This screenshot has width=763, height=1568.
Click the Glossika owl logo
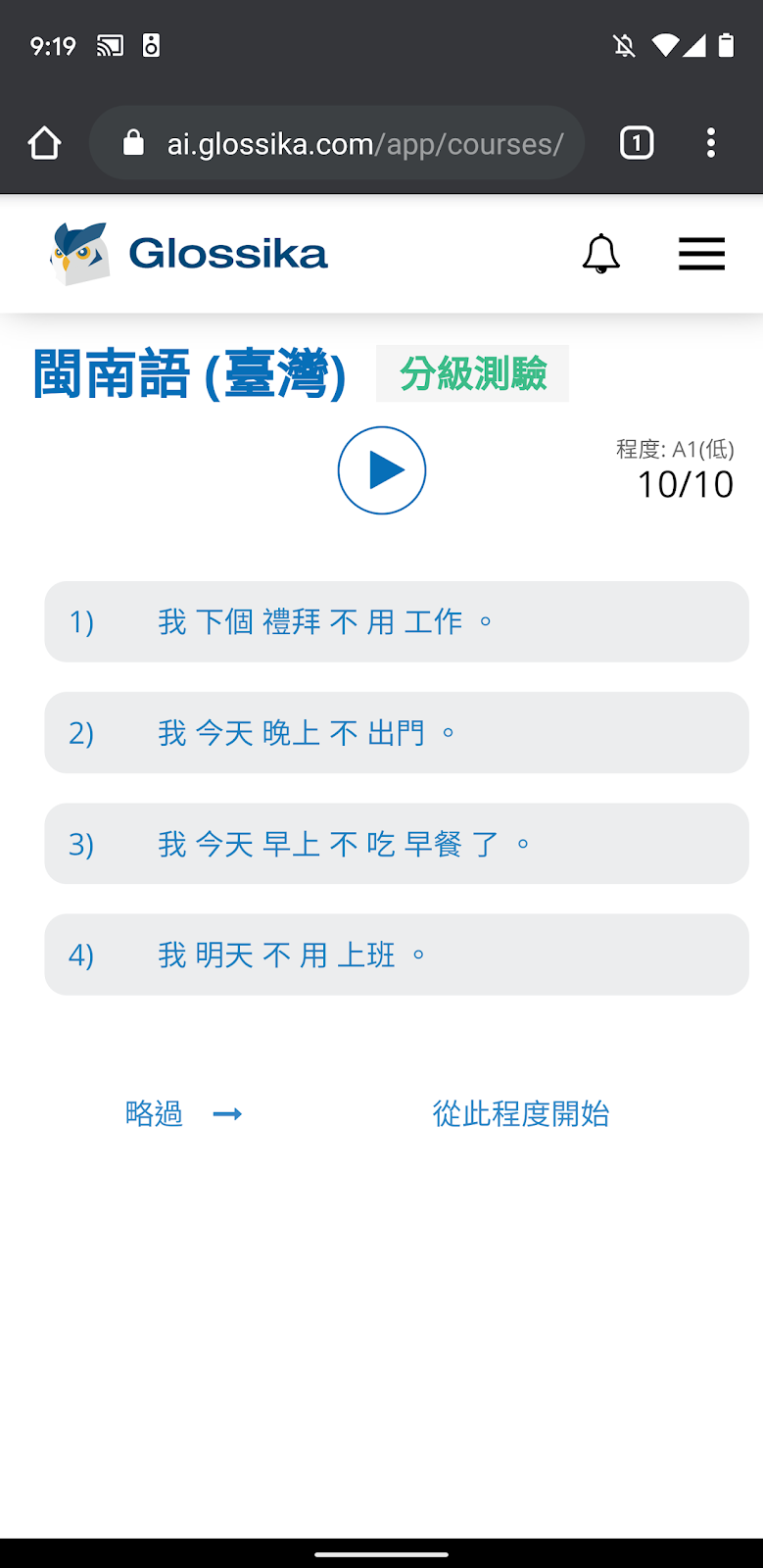click(76, 253)
